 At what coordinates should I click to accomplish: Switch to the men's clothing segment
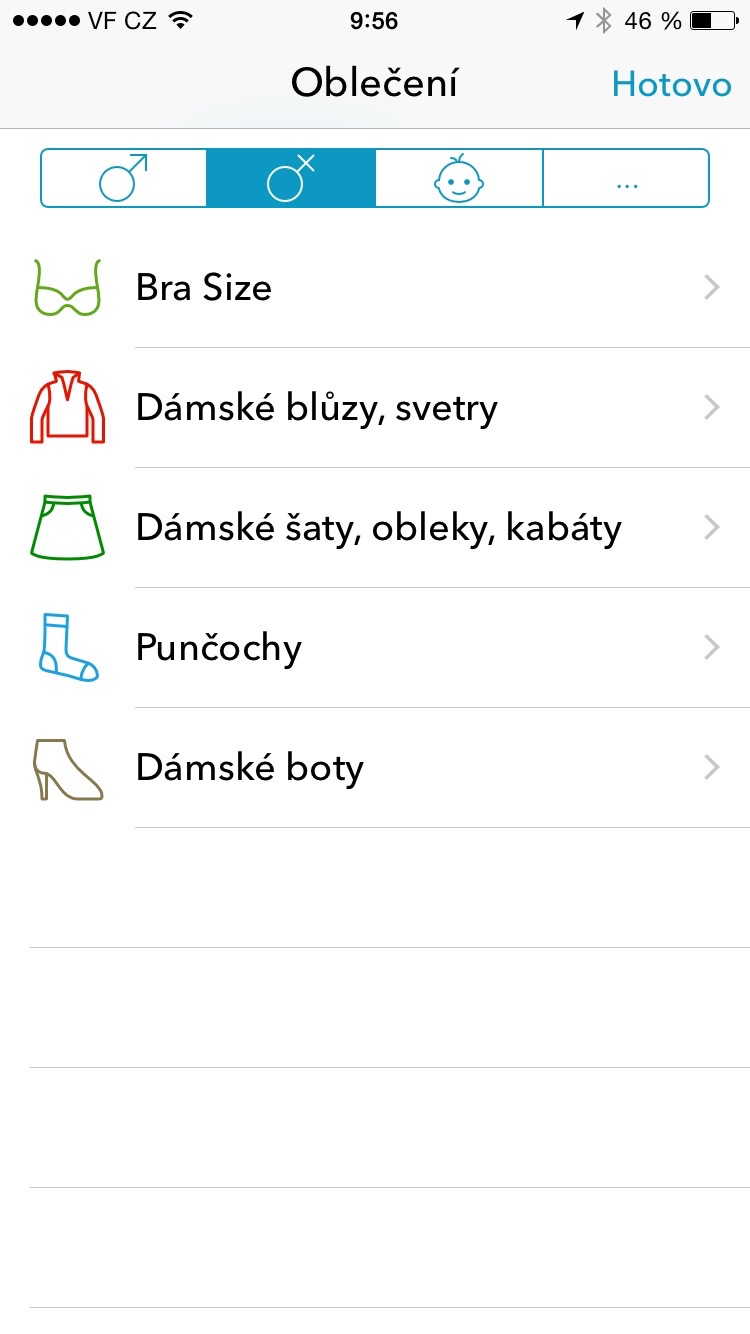124,178
